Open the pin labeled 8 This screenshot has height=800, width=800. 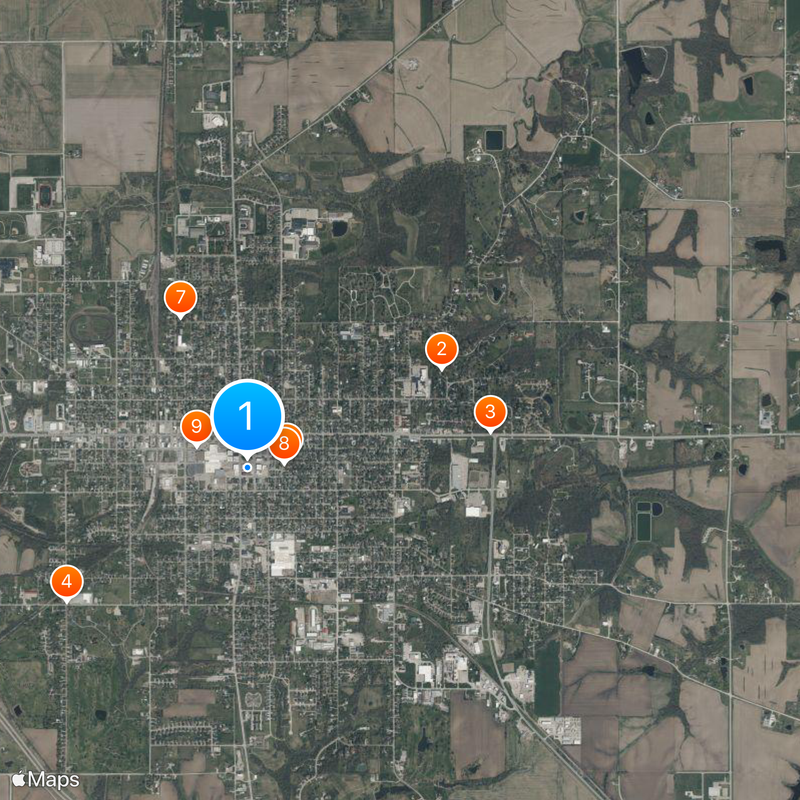[x=285, y=443]
